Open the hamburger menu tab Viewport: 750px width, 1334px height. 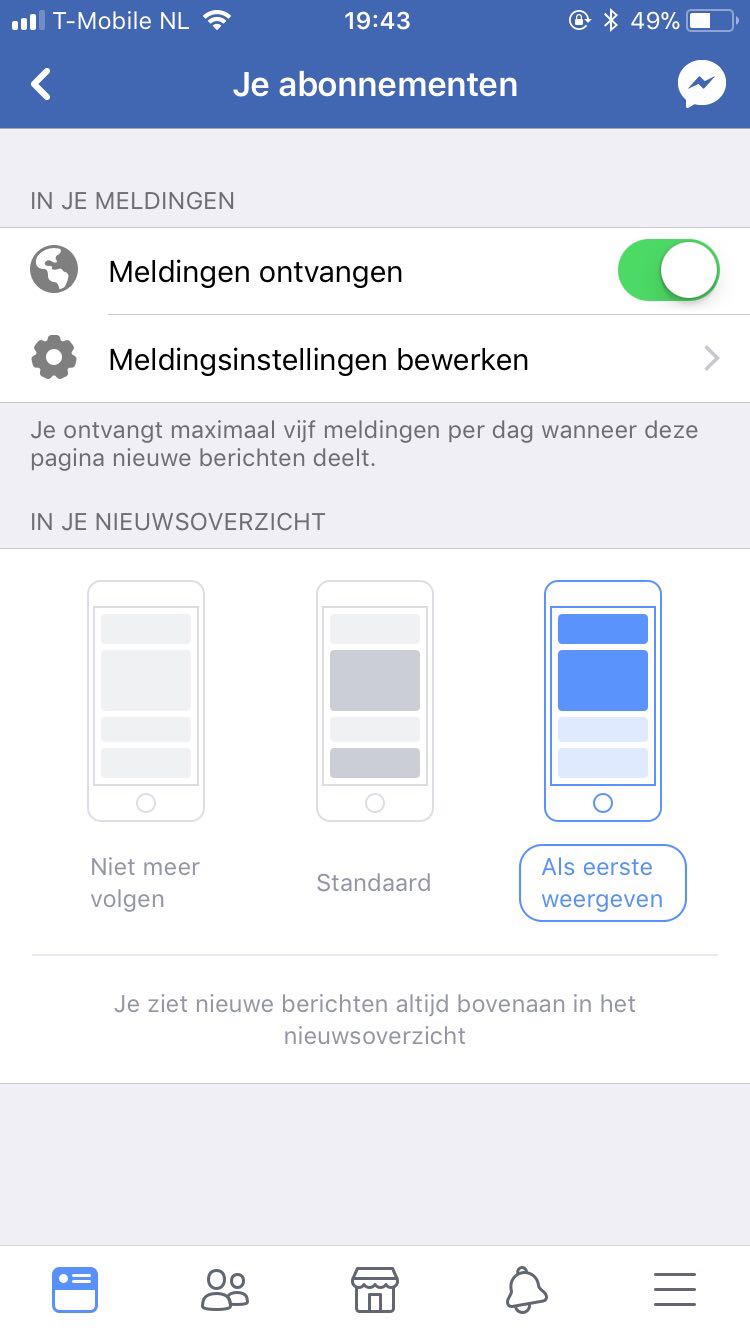675,1290
